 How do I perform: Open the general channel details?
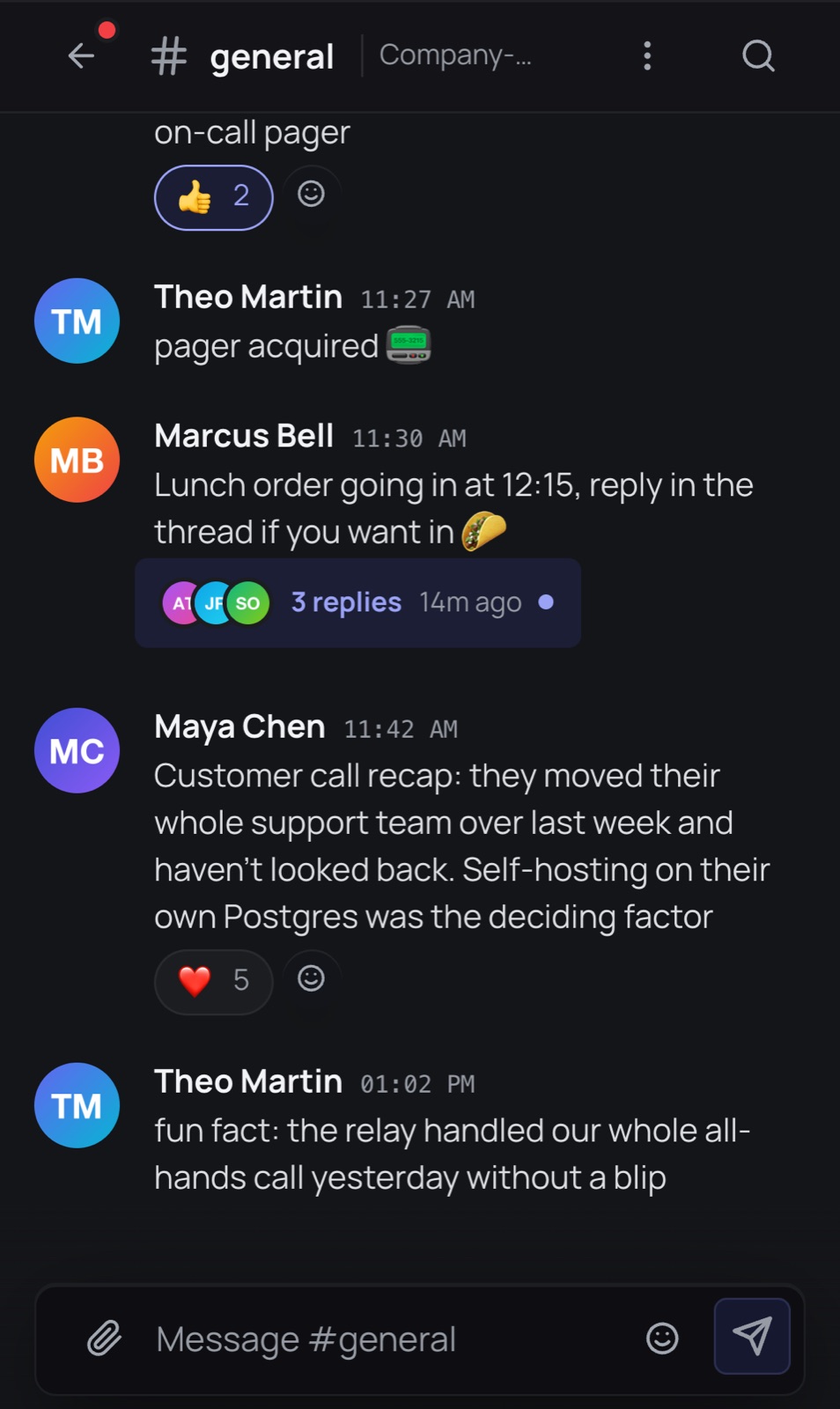(243, 57)
